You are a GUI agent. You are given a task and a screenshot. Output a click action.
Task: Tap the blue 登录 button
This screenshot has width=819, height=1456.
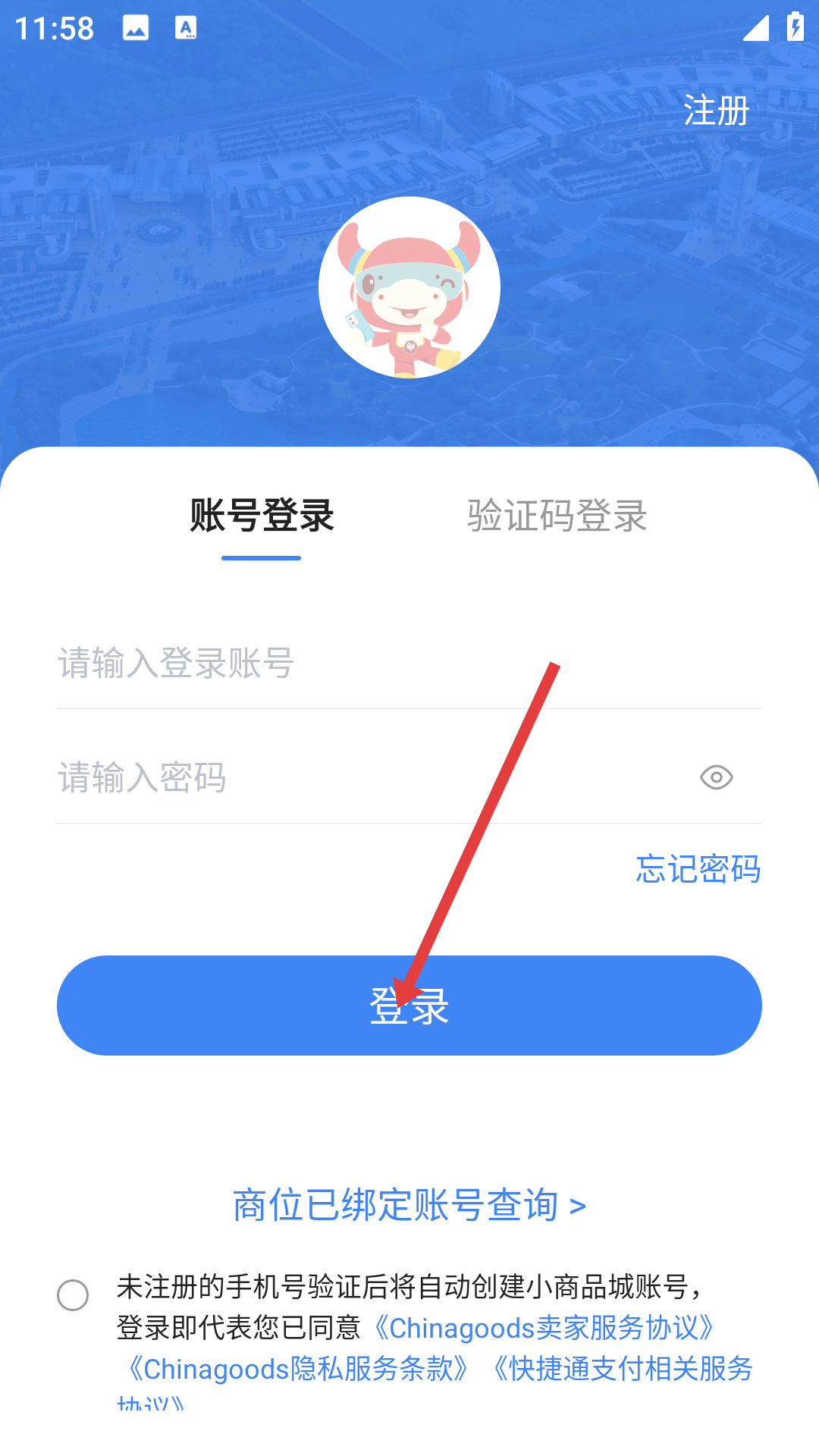[x=409, y=1006]
